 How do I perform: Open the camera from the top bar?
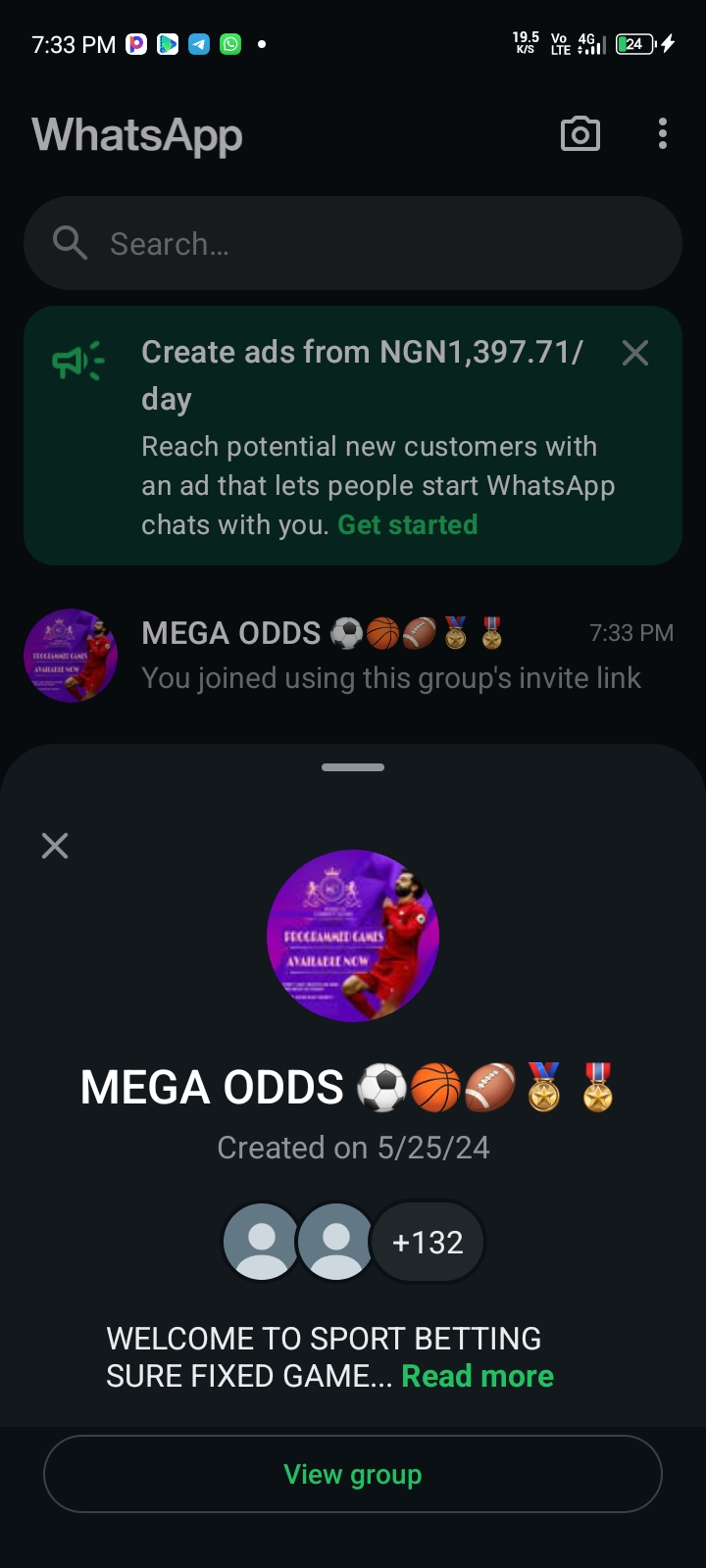tap(580, 134)
